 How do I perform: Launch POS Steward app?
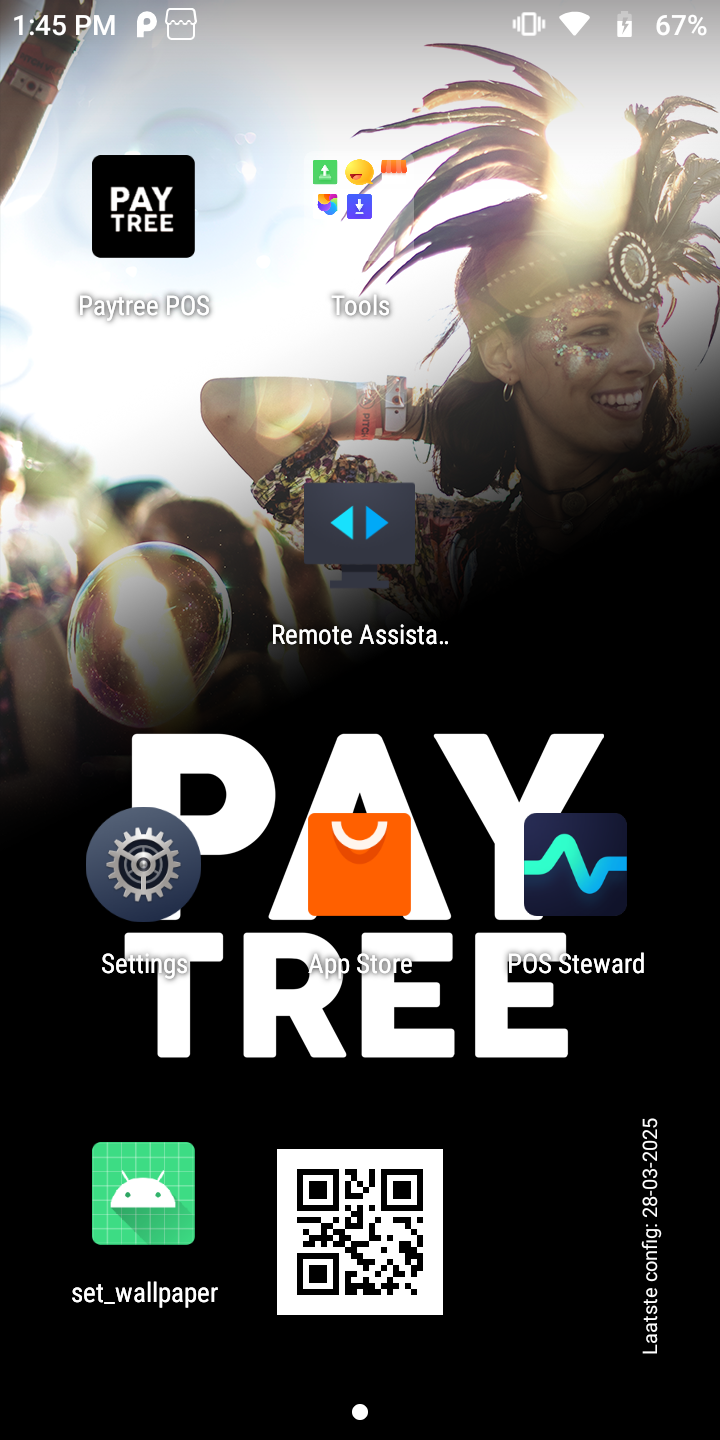(575, 865)
